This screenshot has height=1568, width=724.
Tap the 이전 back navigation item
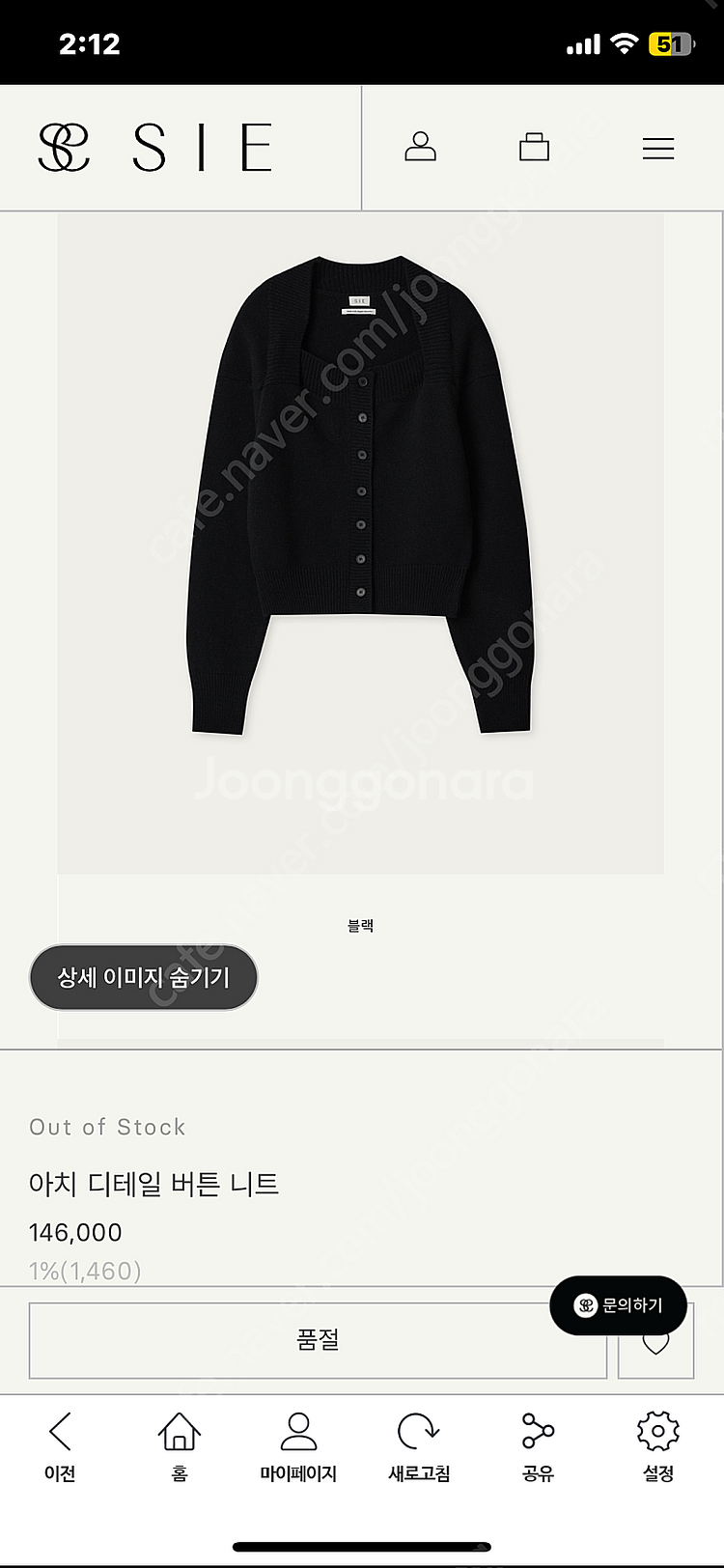pyautogui.click(x=60, y=1432)
